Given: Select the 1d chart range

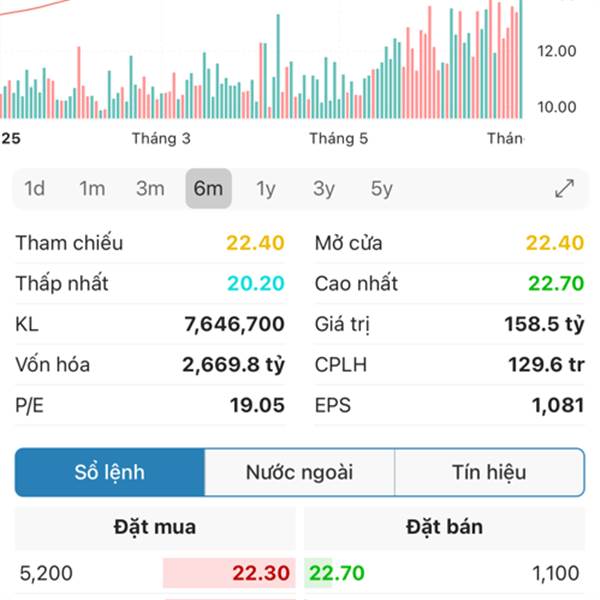Looking at the screenshot, I should (35, 188).
